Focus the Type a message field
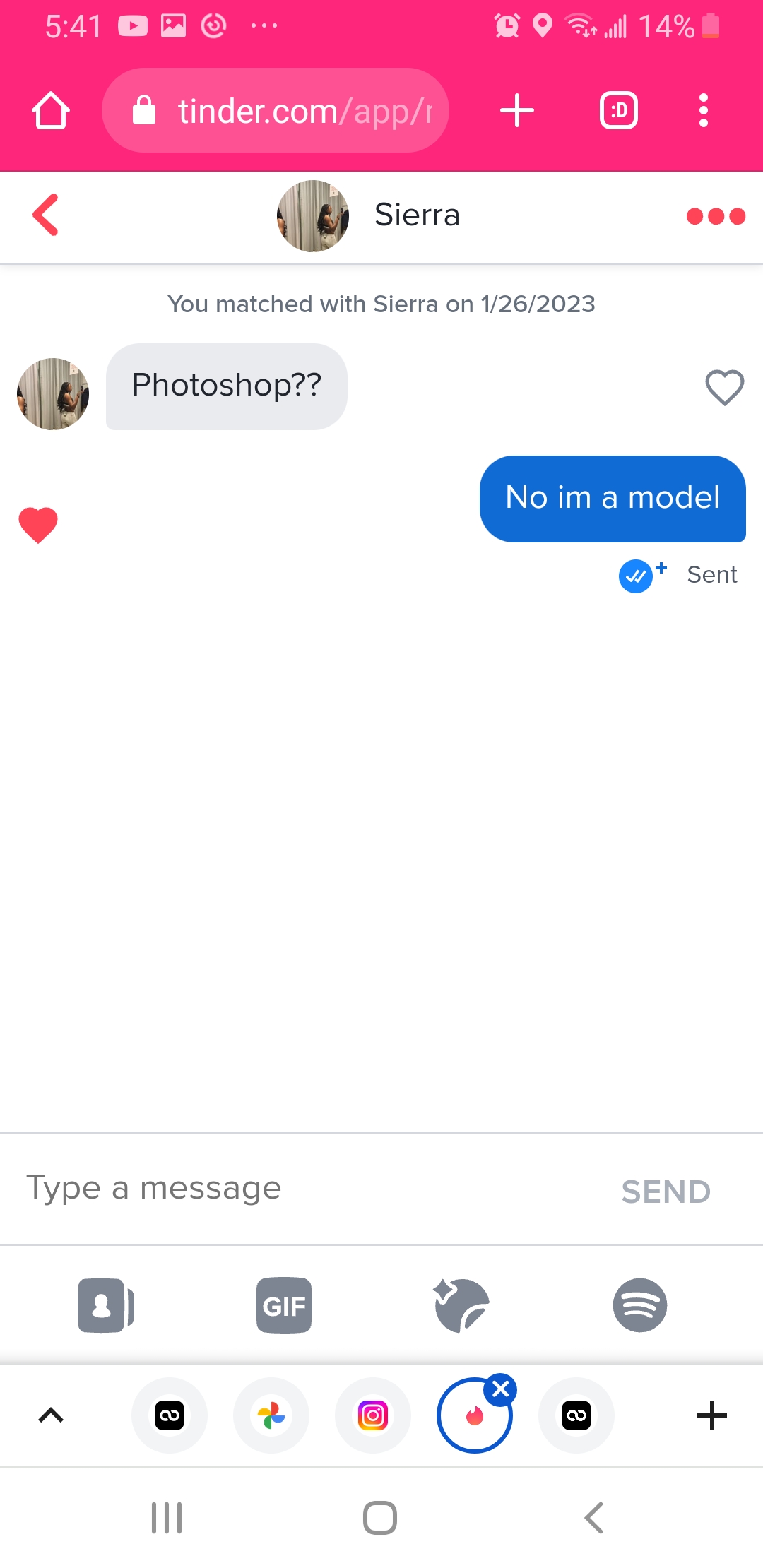 (x=283, y=1189)
